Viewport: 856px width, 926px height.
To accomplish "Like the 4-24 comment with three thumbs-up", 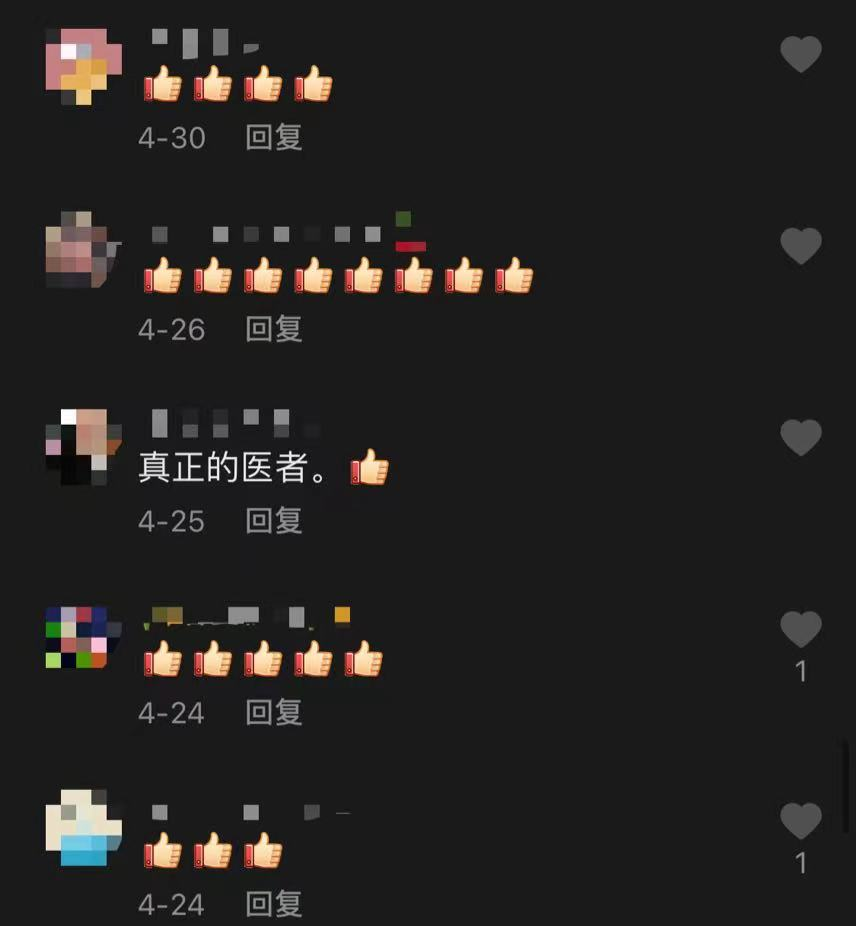I will point(800,821).
